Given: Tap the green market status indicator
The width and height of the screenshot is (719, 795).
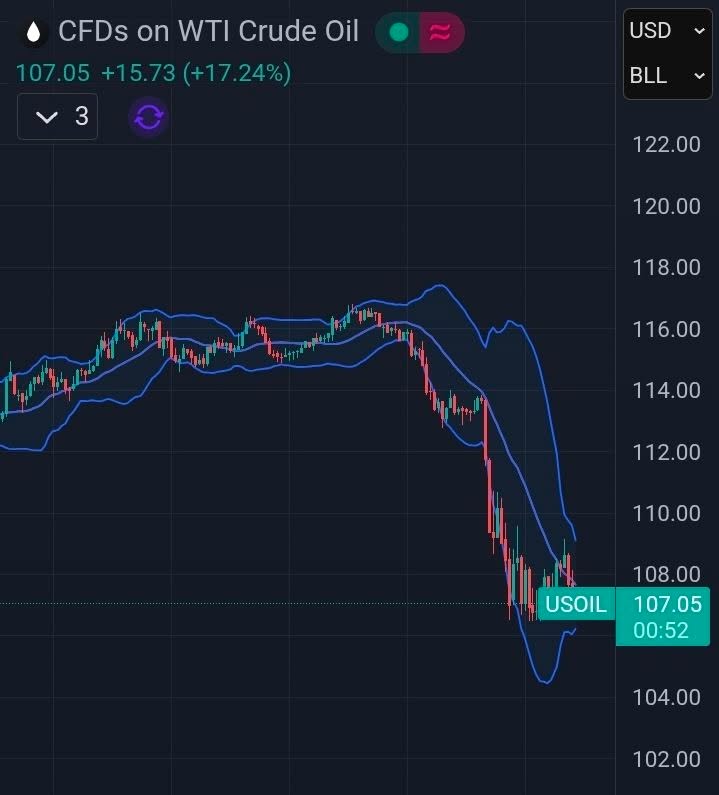Looking at the screenshot, I should 399,33.
